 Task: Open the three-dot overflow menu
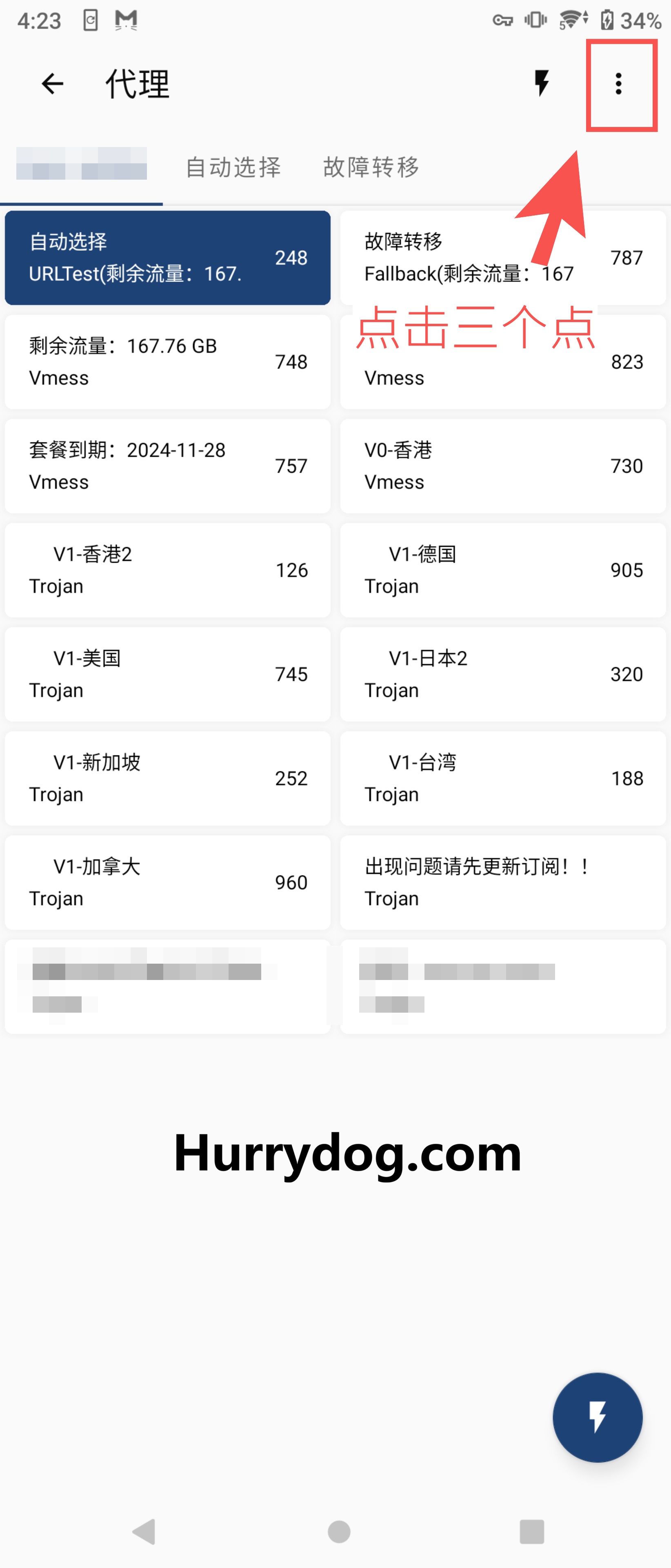[618, 83]
